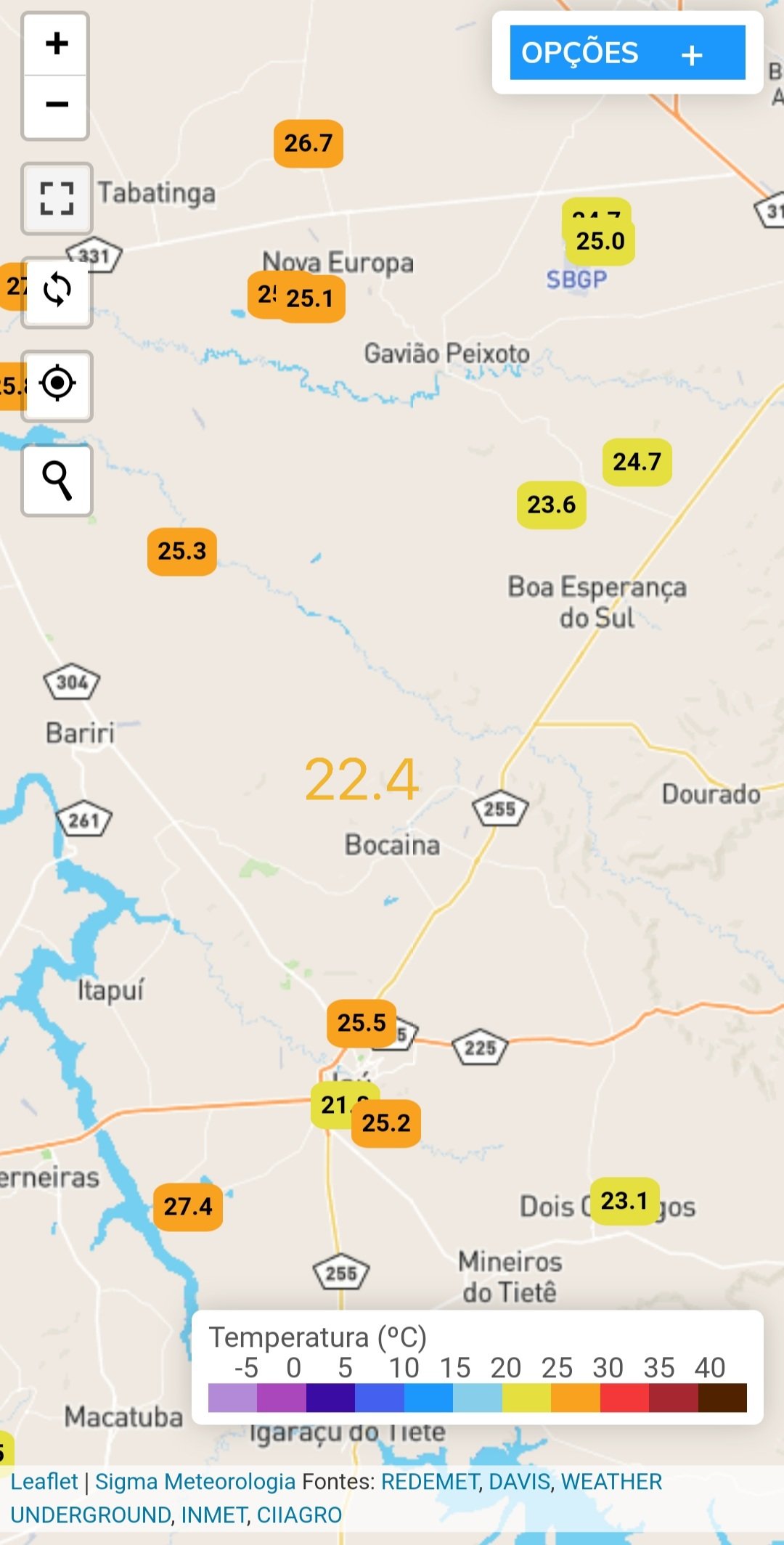Refresh the temperature data
This screenshot has width=784, height=1545.
[x=57, y=292]
